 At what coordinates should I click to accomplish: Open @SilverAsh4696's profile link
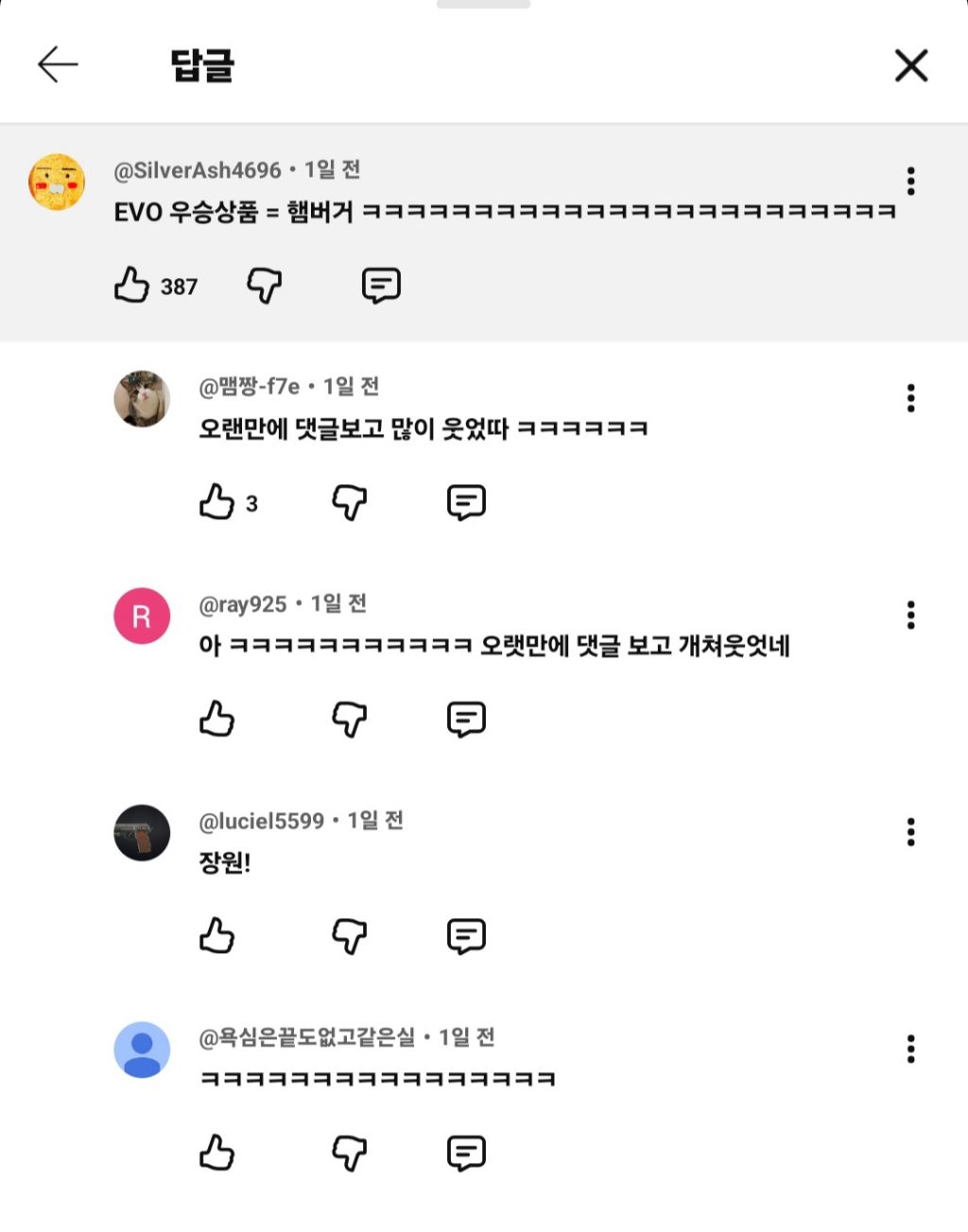coord(197,170)
